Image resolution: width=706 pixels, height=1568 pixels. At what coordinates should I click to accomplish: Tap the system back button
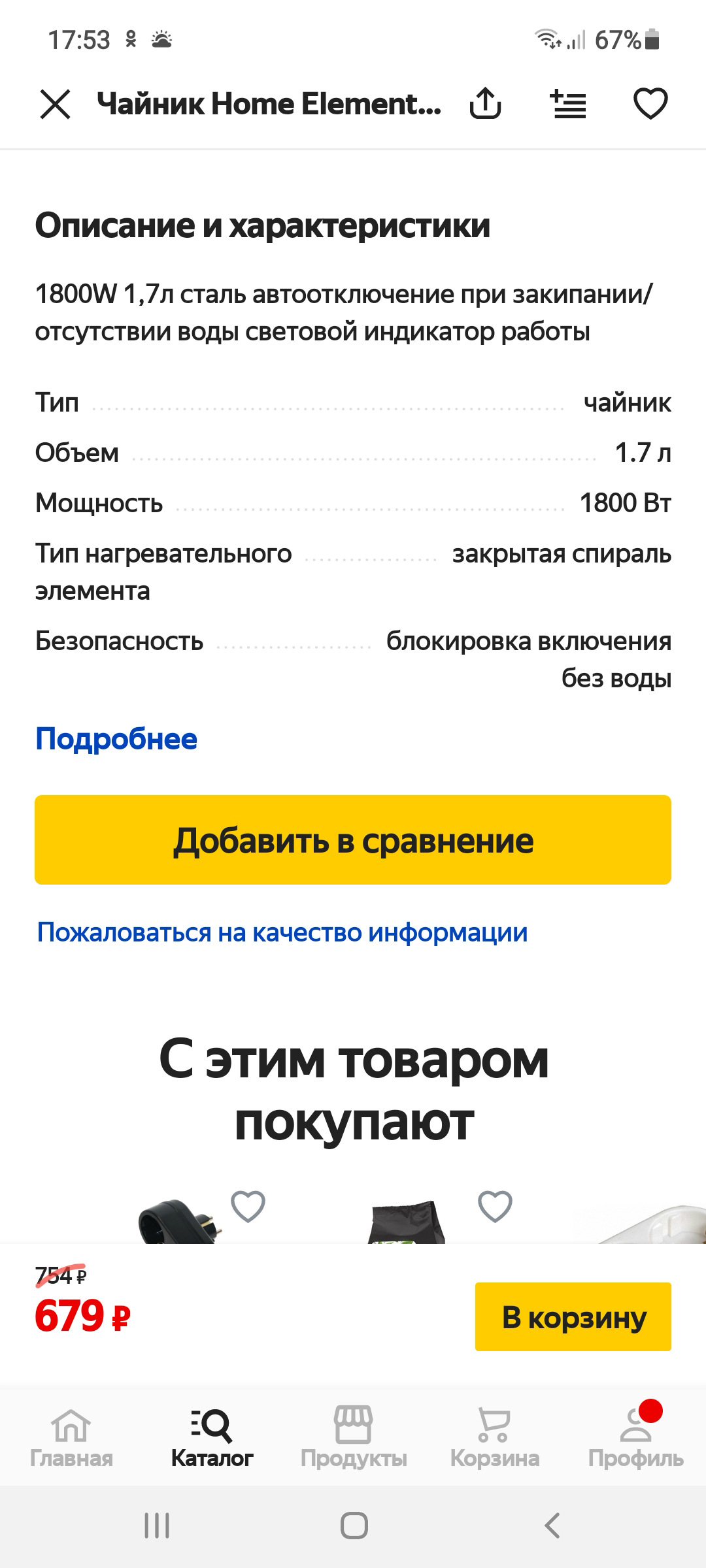click(x=552, y=1526)
